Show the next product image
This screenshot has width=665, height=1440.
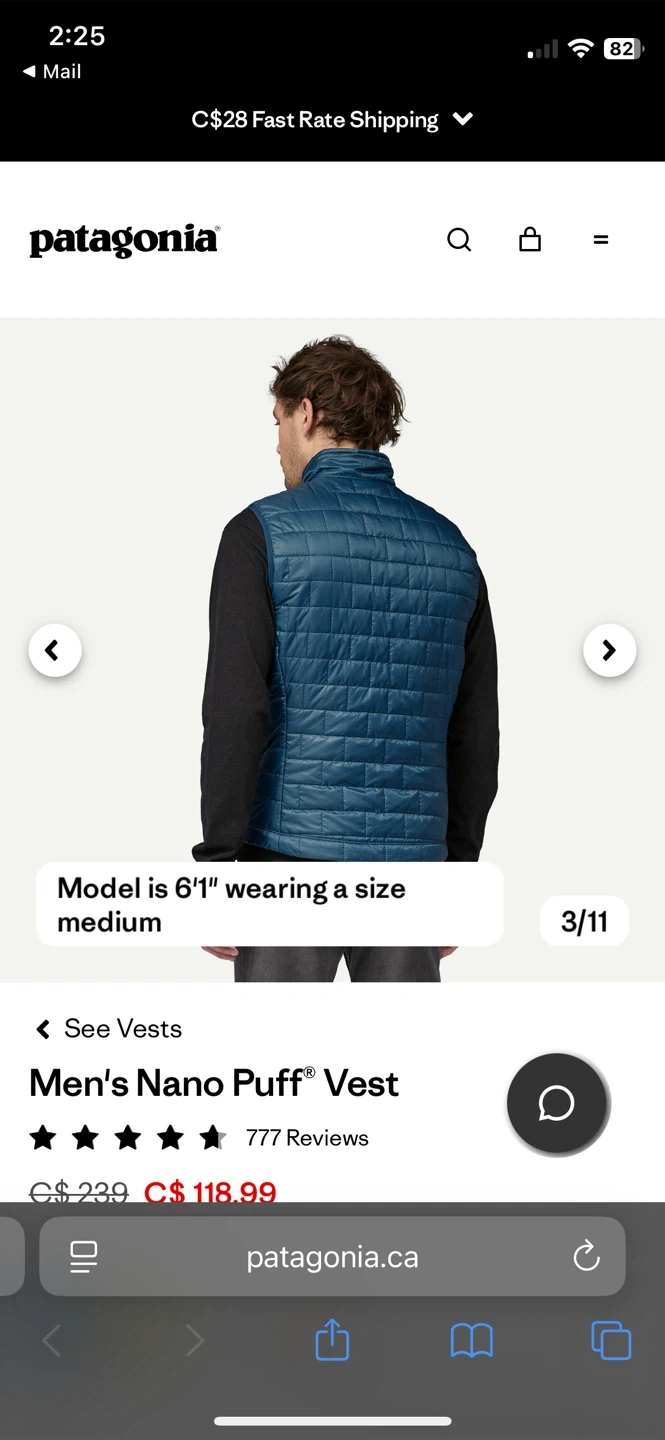[609, 650]
